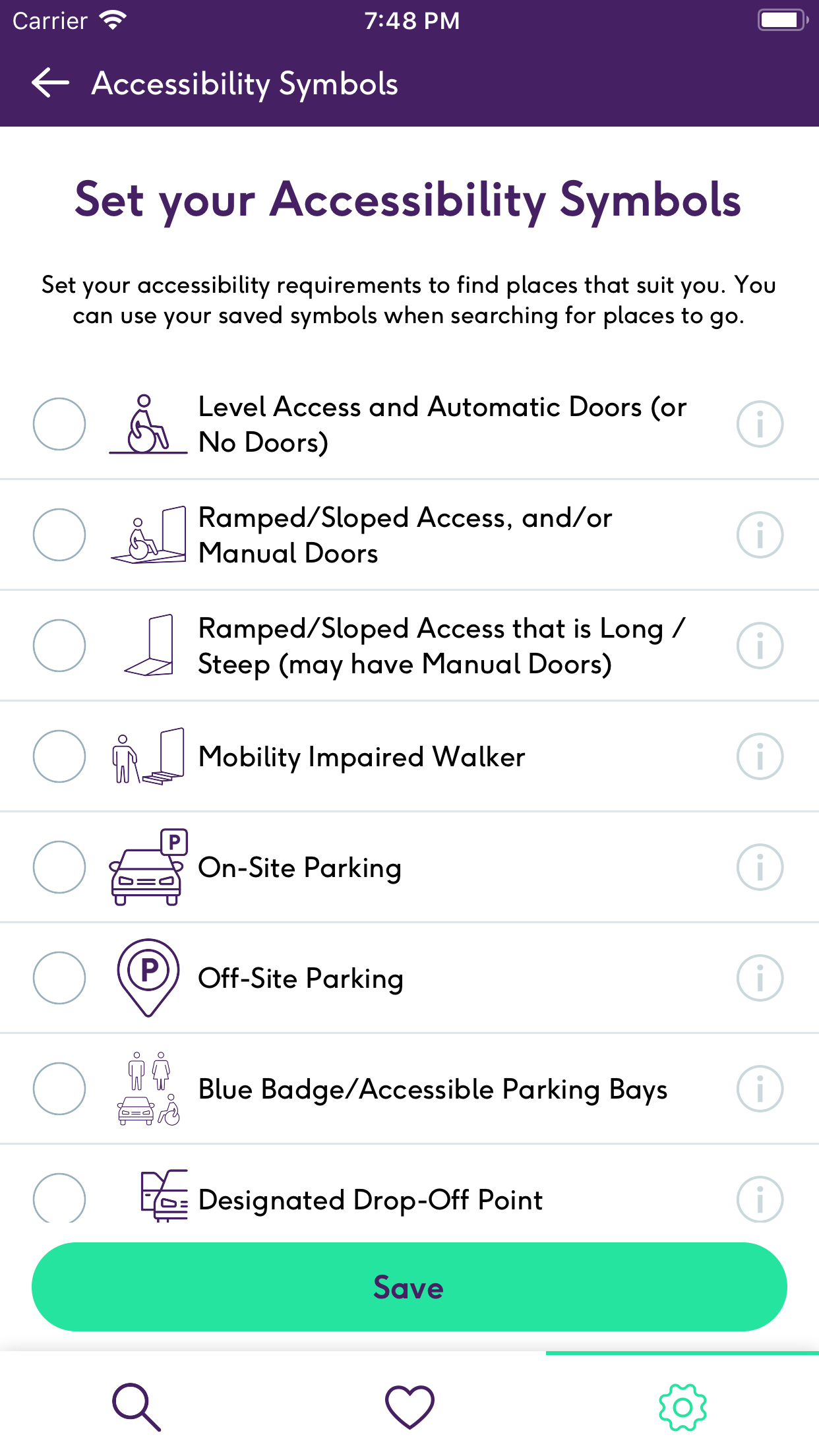Expand details for Ramped/Sloped Access option
Viewport: 819px width, 1456px height.
(x=760, y=534)
